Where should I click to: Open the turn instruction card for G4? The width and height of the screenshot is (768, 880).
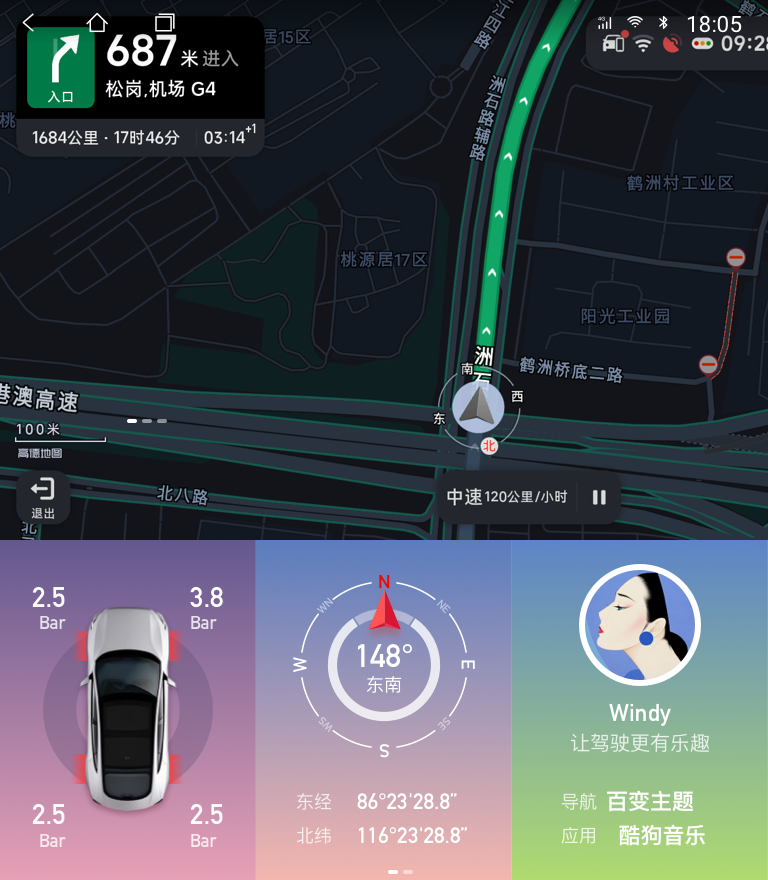(x=140, y=68)
